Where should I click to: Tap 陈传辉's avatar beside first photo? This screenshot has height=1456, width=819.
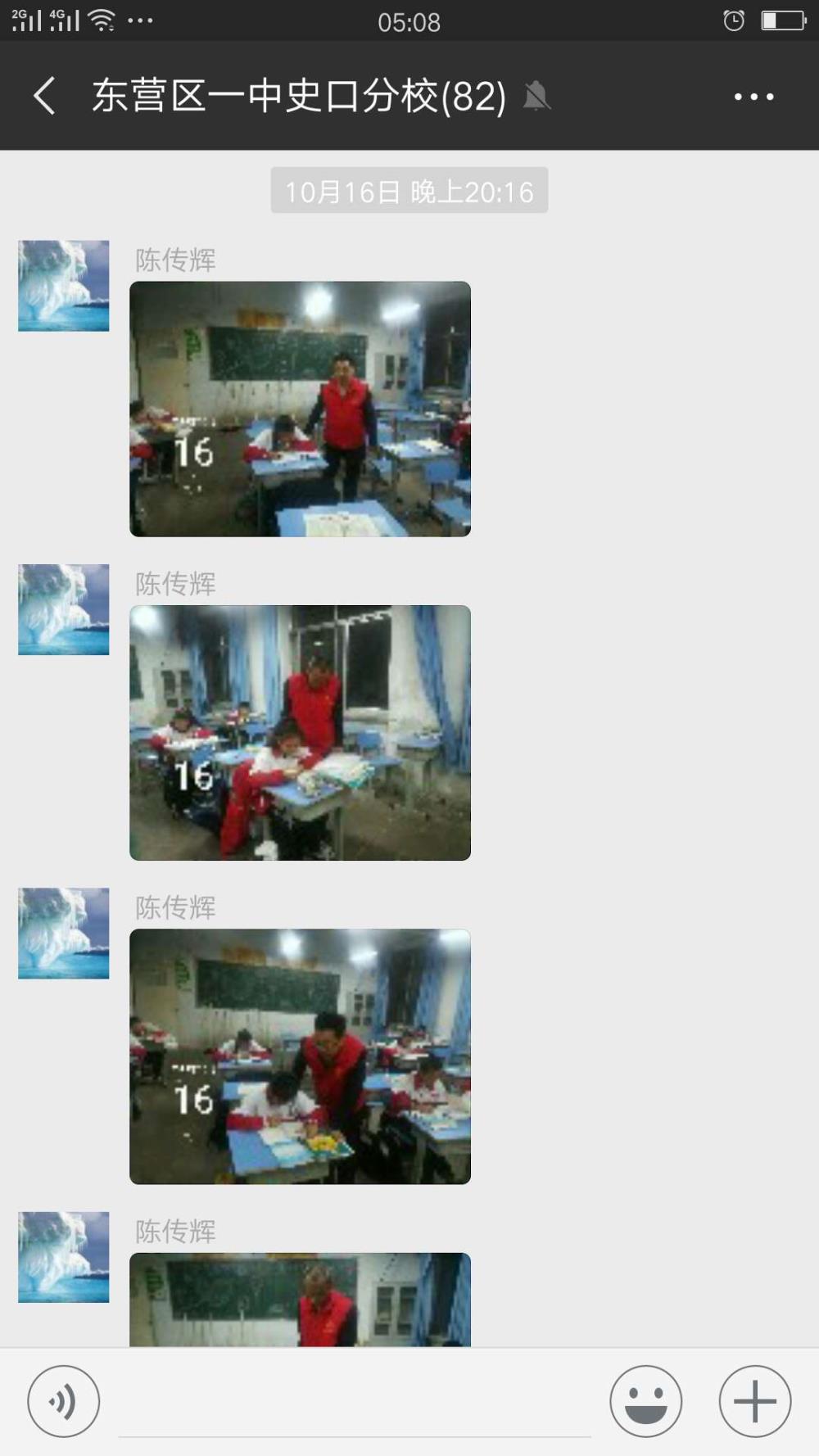(x=64, y=286)
